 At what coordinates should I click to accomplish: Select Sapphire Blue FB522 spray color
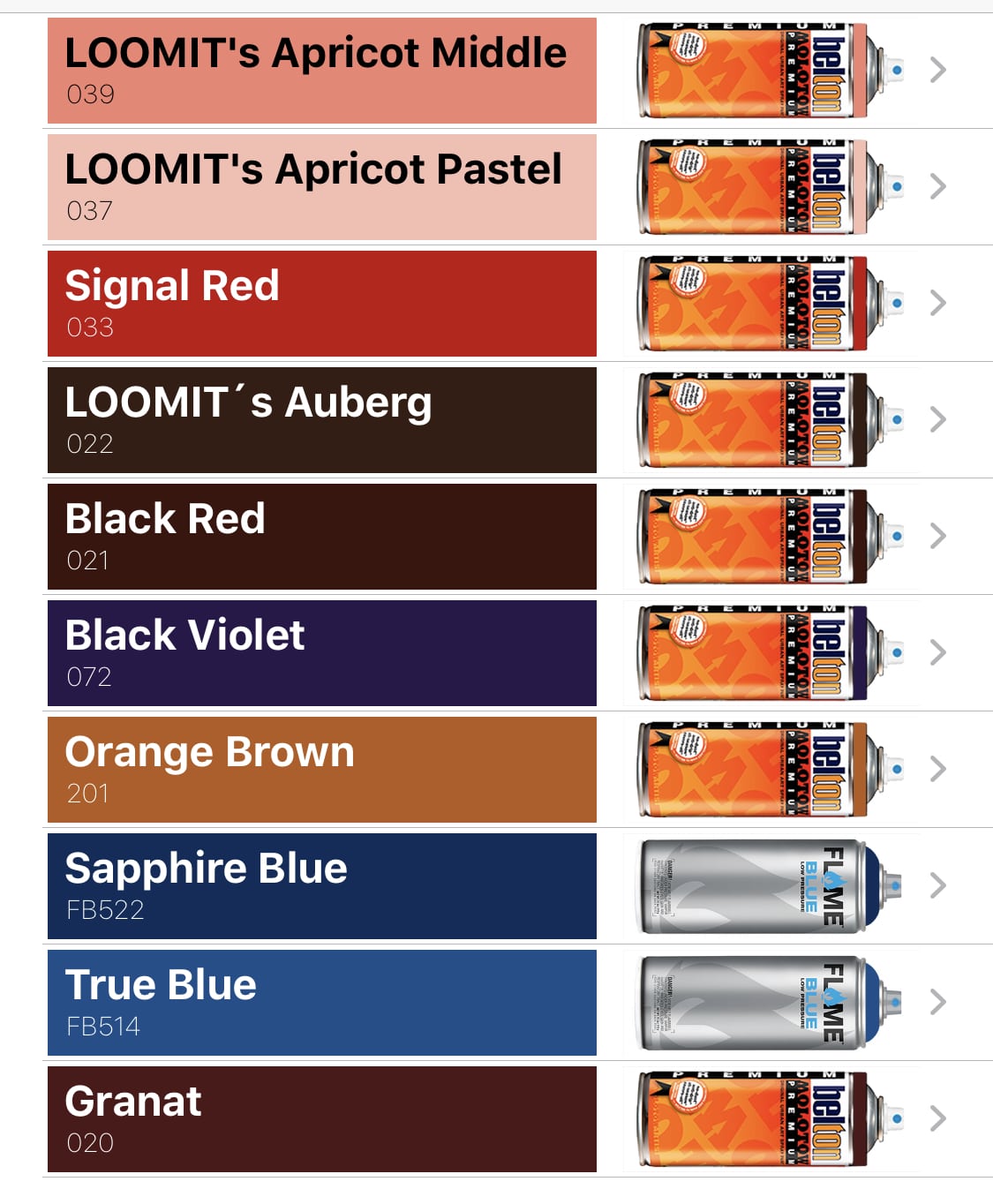coord(321,886)
